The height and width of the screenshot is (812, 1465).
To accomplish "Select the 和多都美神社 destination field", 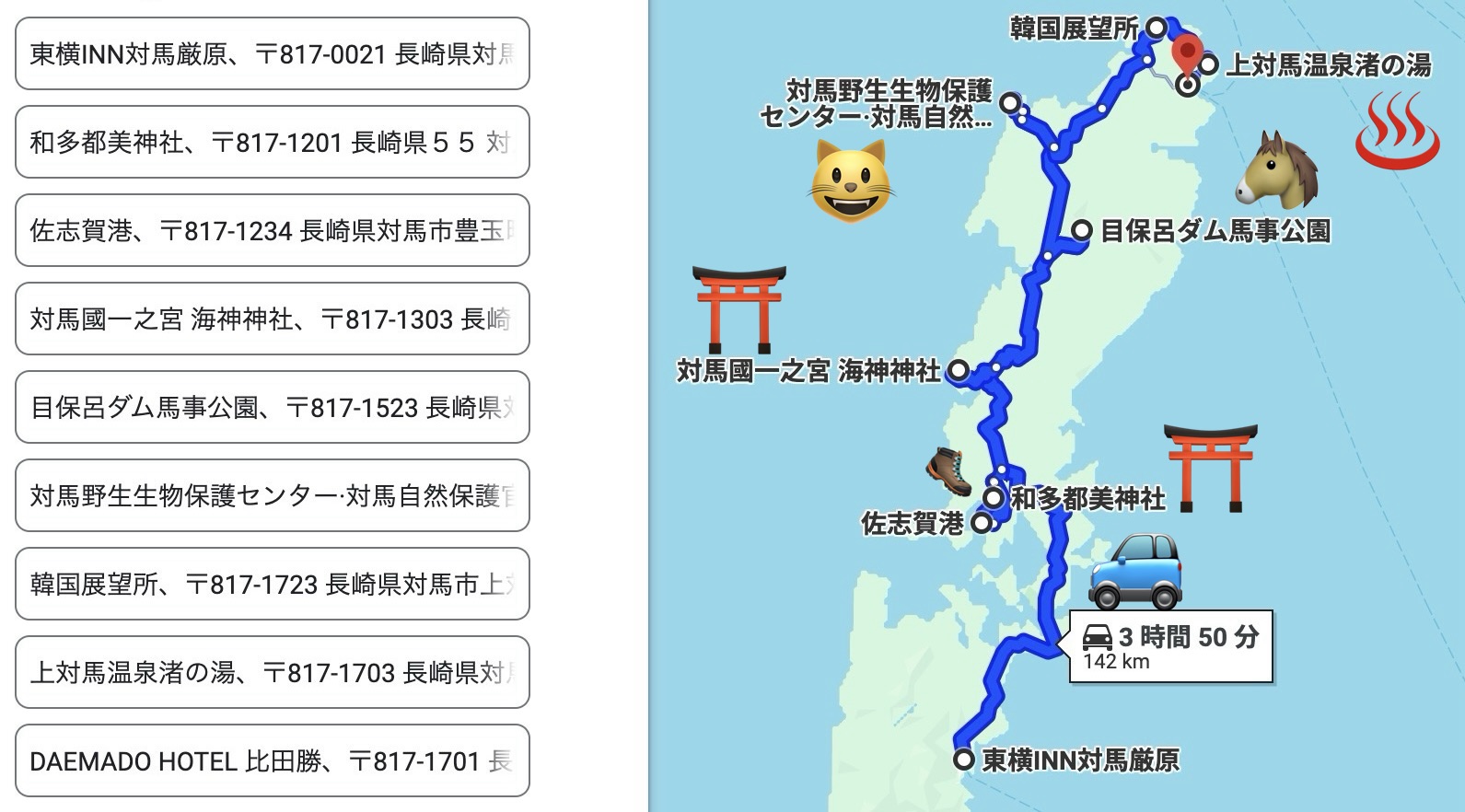I will pyautogui.click(x=272, y=143).
